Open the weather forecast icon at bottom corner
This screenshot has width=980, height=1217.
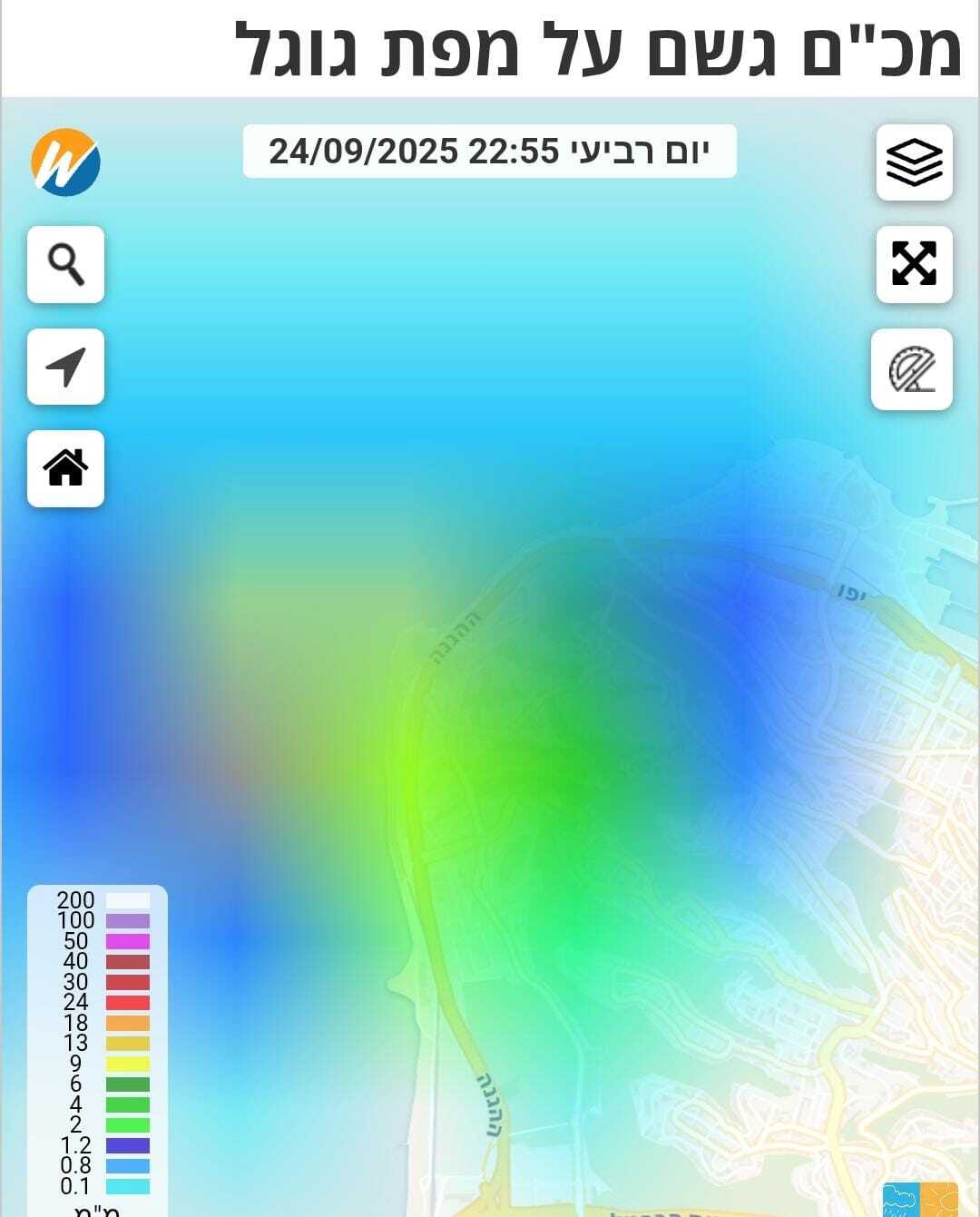pos(920,1200)
